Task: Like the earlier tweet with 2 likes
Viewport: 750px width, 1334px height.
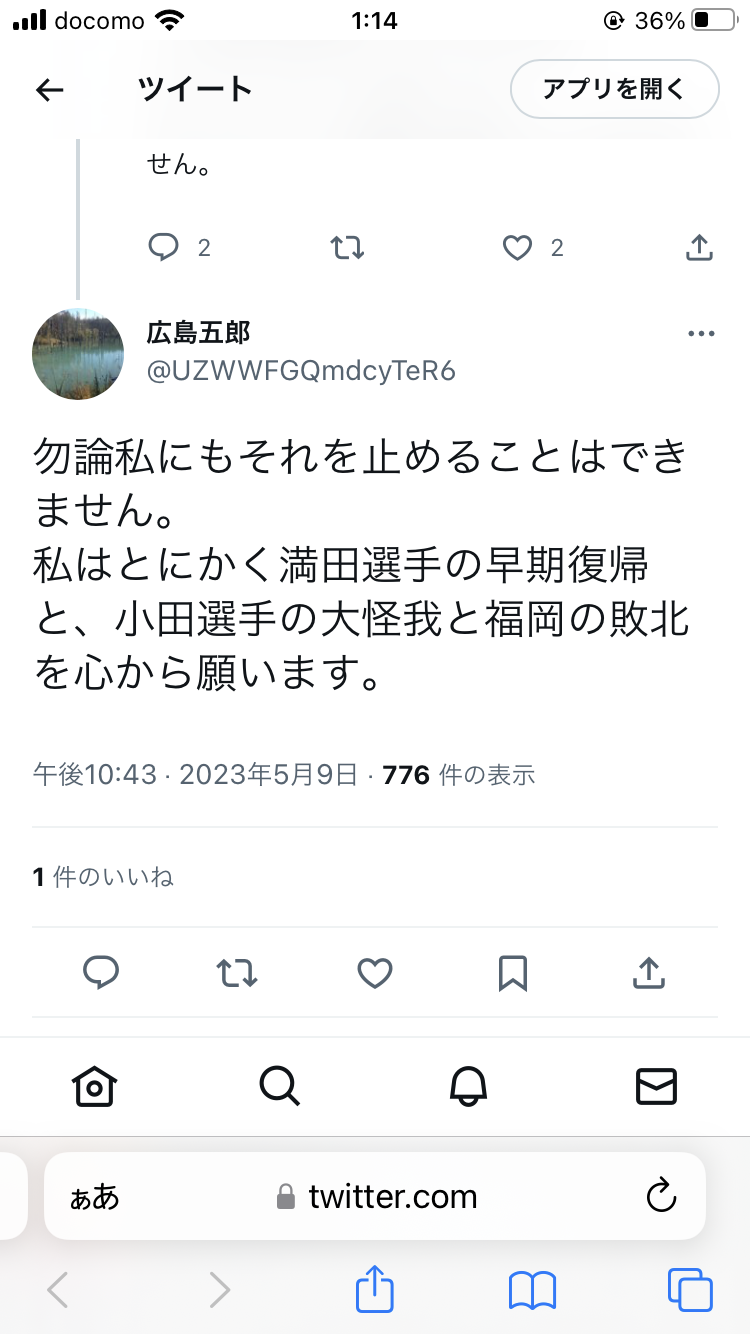Action: click(x=533, y=247)
